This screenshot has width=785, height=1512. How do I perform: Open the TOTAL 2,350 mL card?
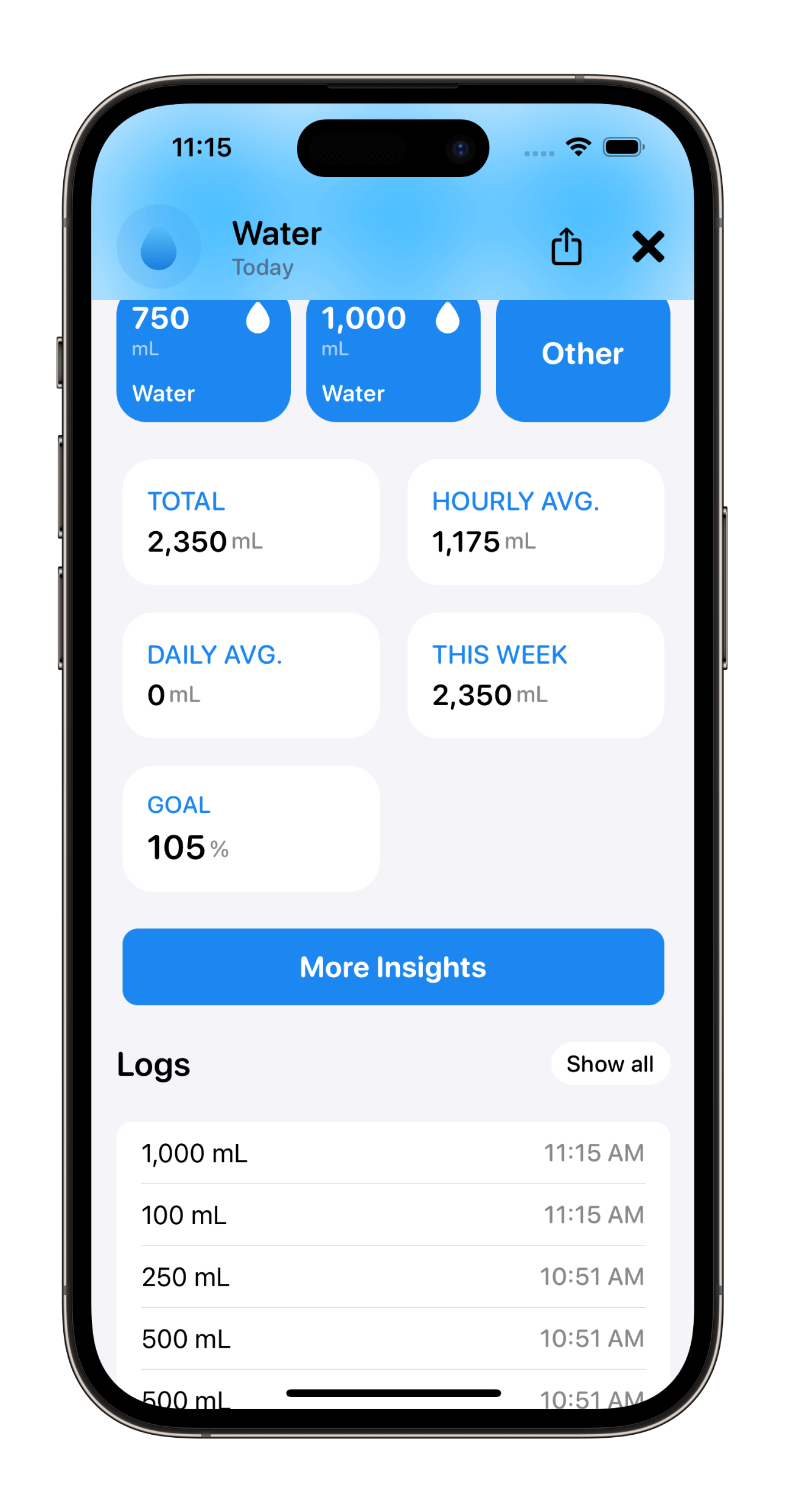coord(251,522)
